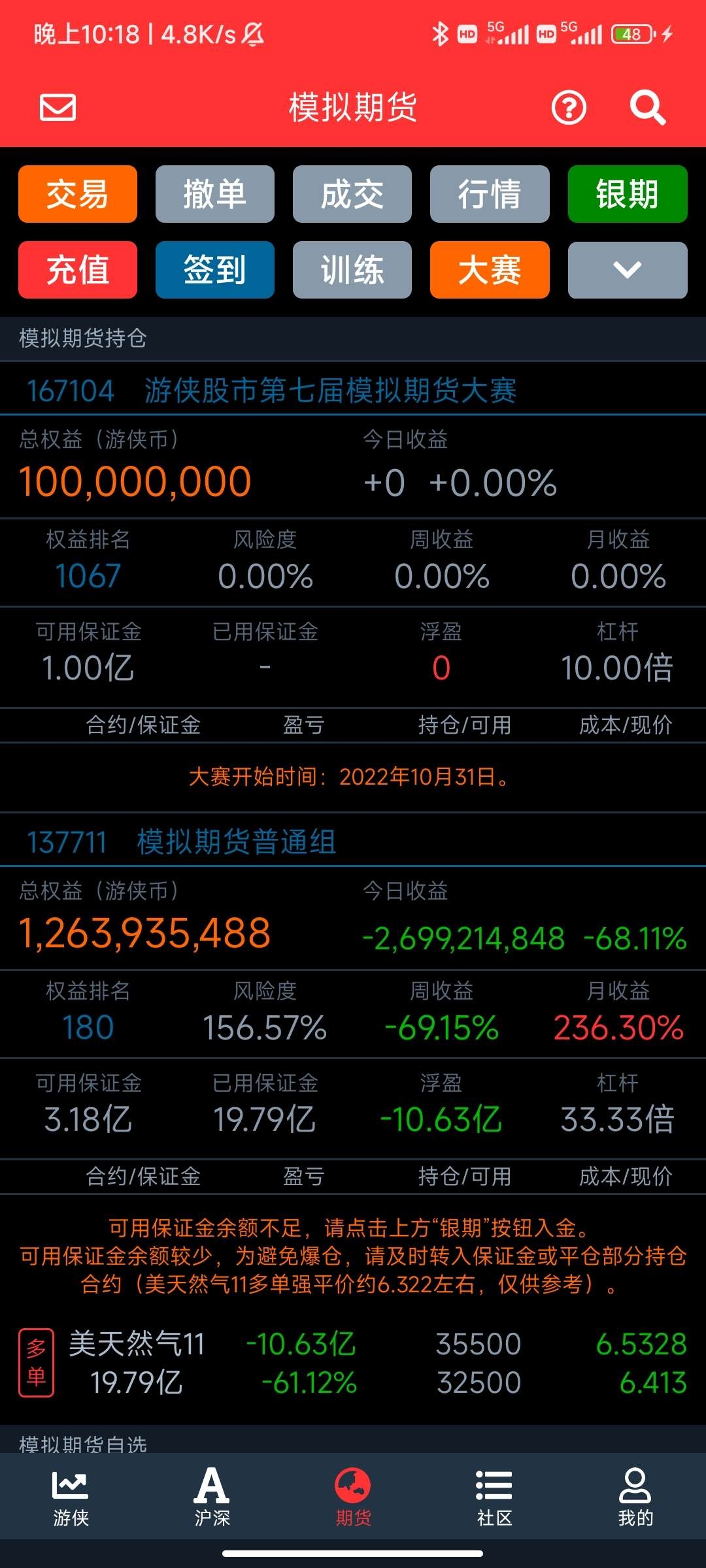Tap the green 银期 transfer button
The image size is (706, 1568).
628,194
